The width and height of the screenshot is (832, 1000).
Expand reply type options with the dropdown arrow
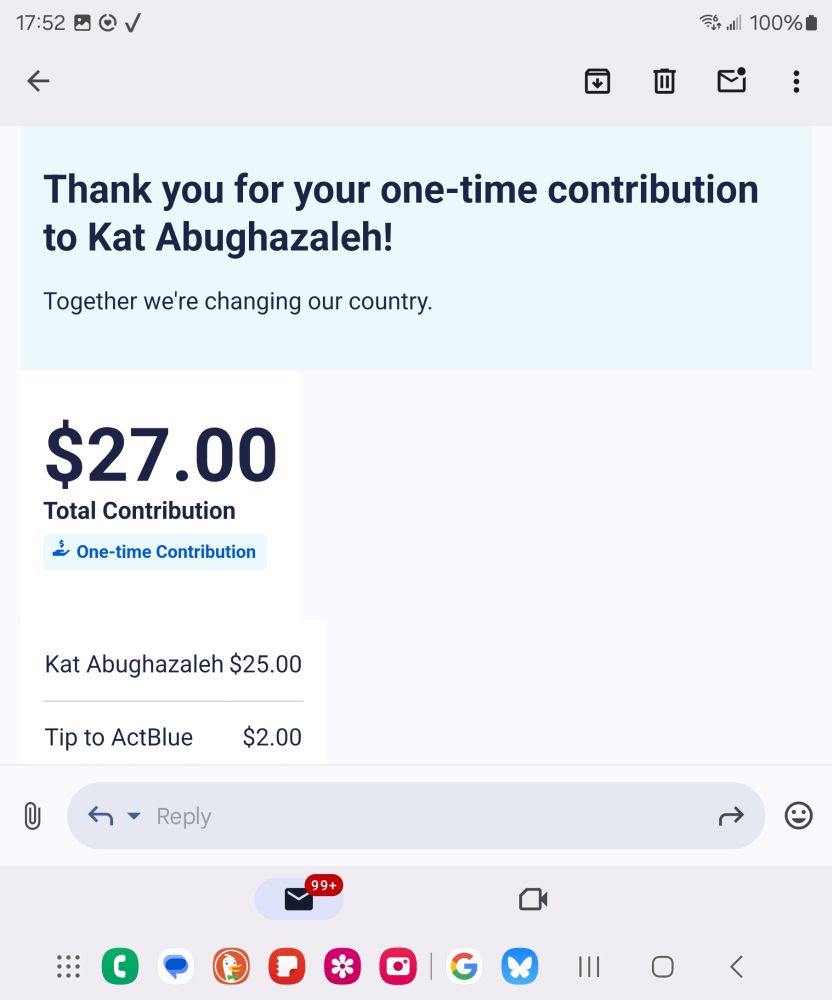[x=134, y=816]
